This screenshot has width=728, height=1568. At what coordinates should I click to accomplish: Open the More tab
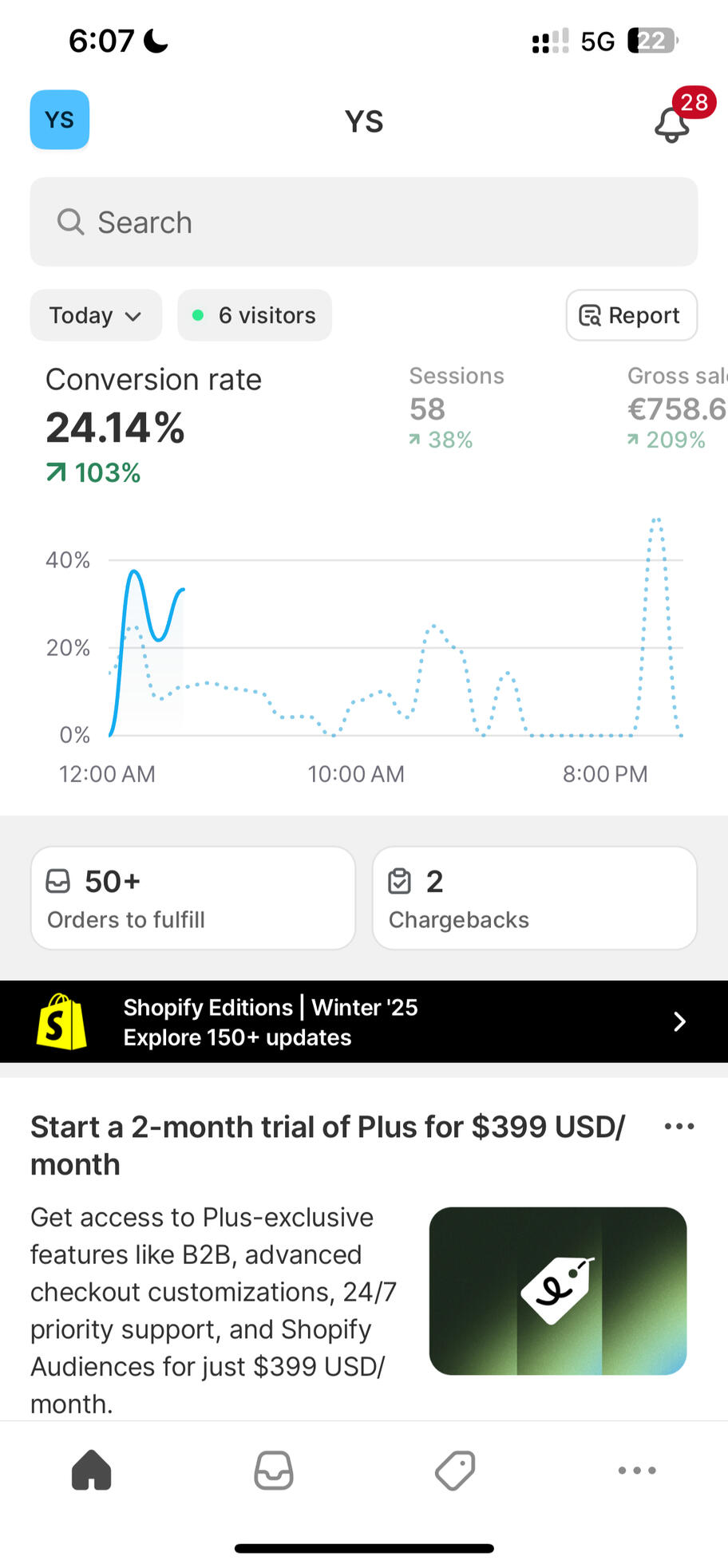(x=637, y=1470)
